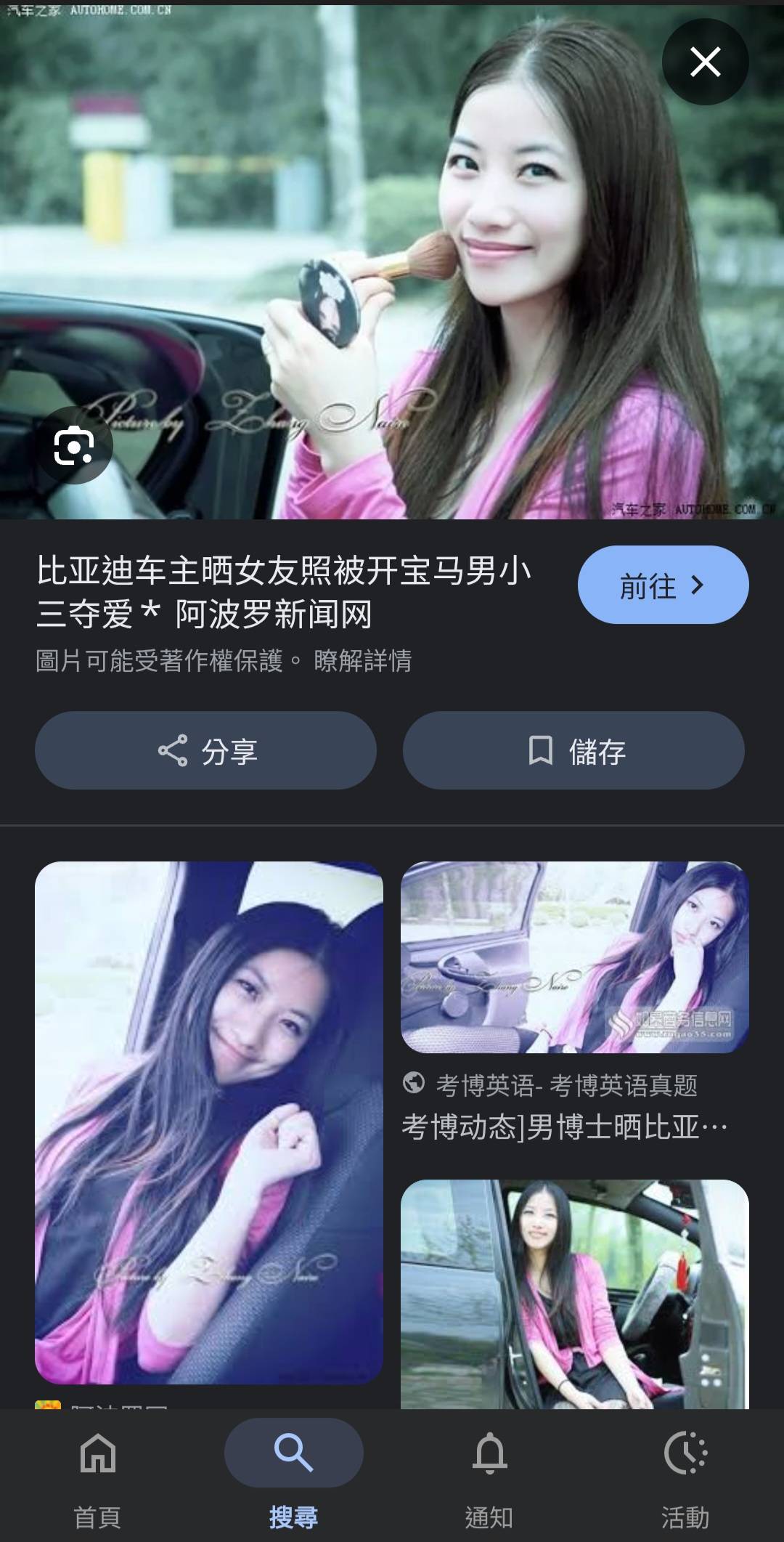Open the 瞭解詳情 copyright link
The width and height of the screenshot is (784, 1542).
point(362,661)
